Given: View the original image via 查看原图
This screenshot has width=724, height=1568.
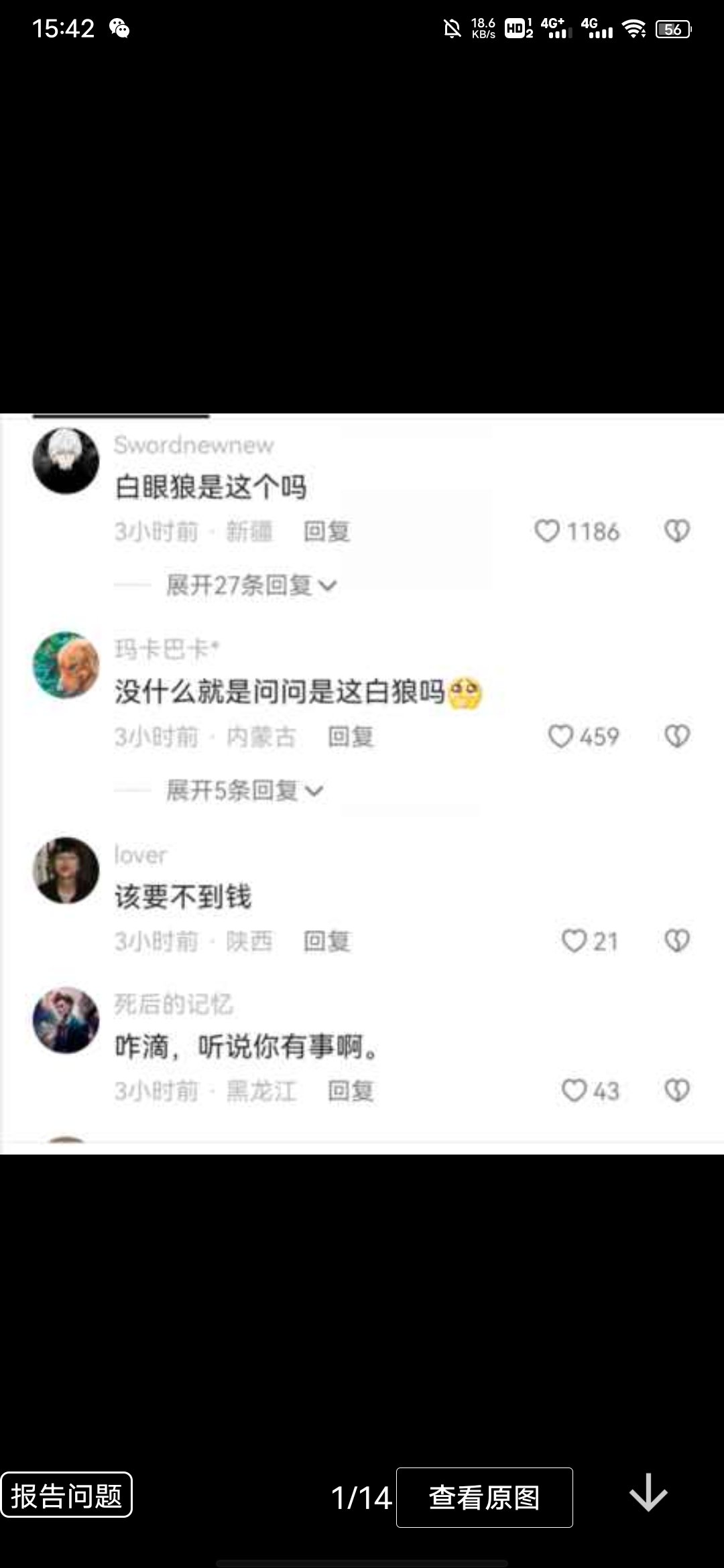Looking at the screenshot, I should pos(484,1497).
